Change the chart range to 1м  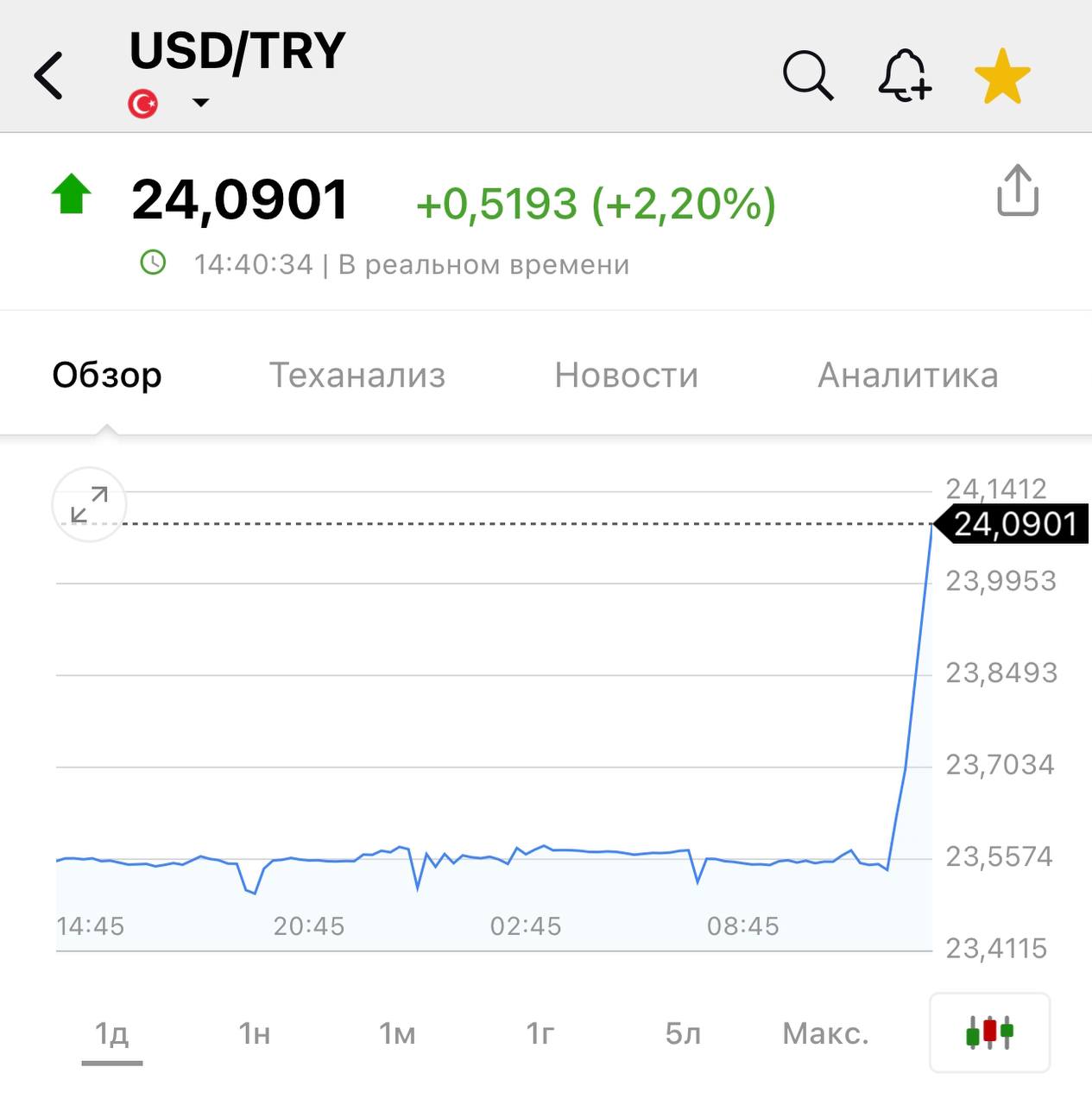pyautogui.click(x=397, y=1033)
